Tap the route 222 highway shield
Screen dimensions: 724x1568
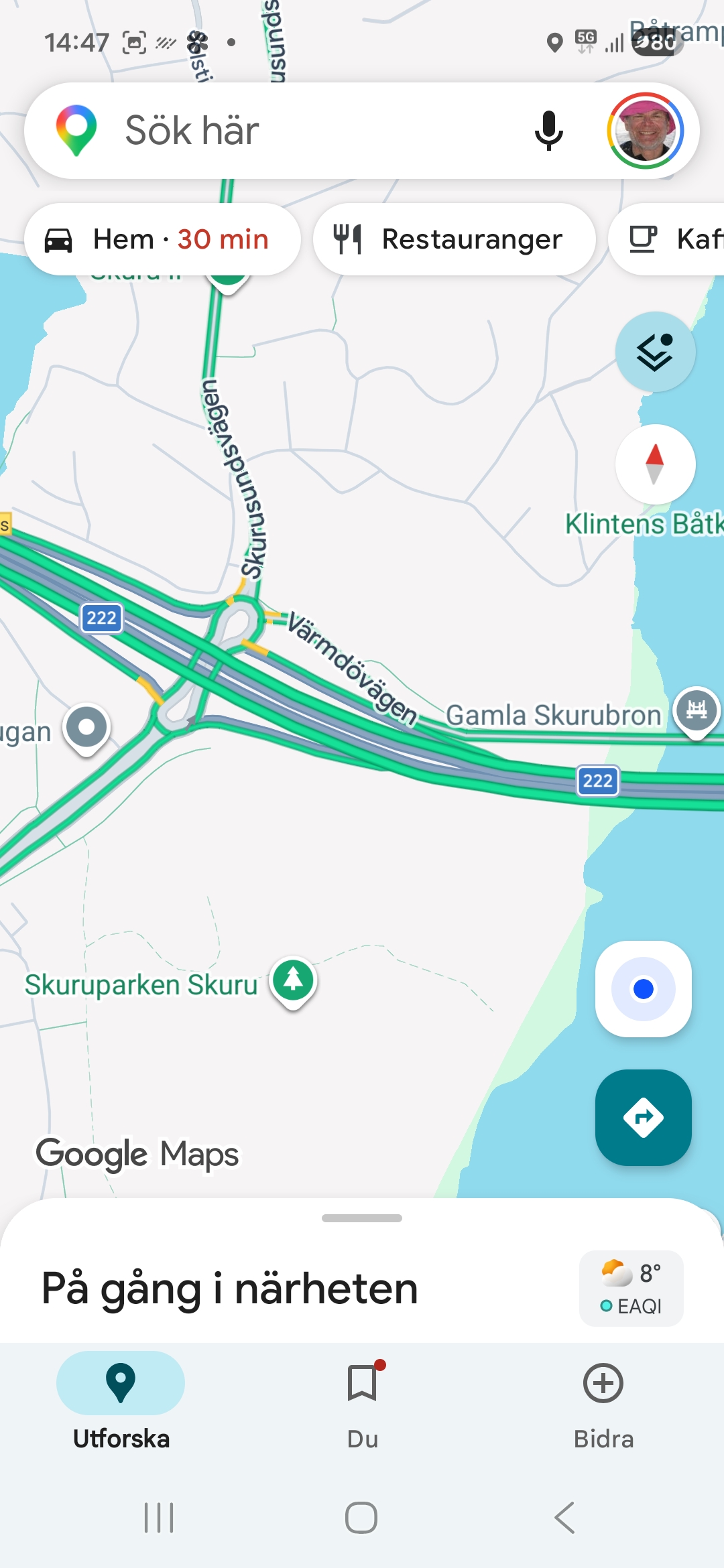(597, 780)
